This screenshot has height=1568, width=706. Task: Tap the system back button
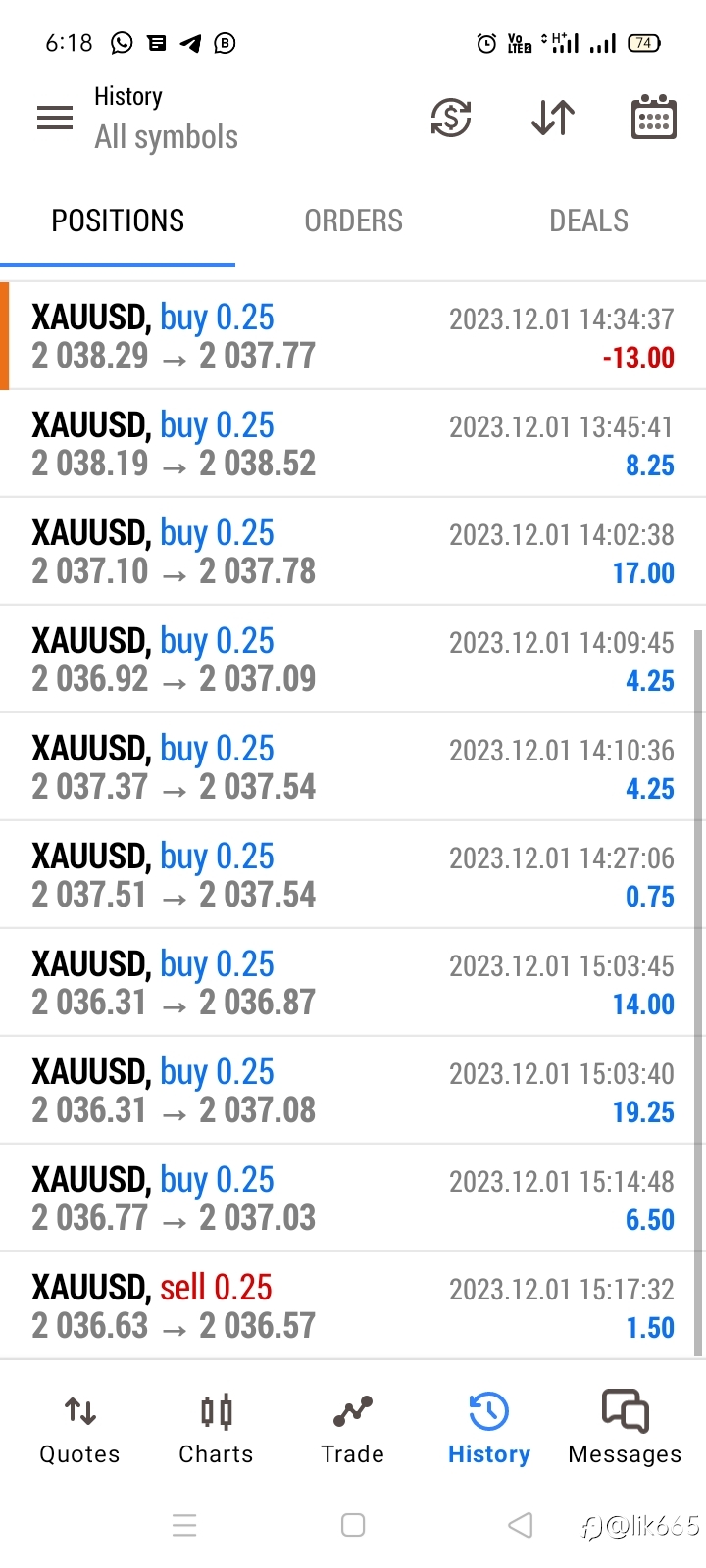click(x=521, y=1525)
